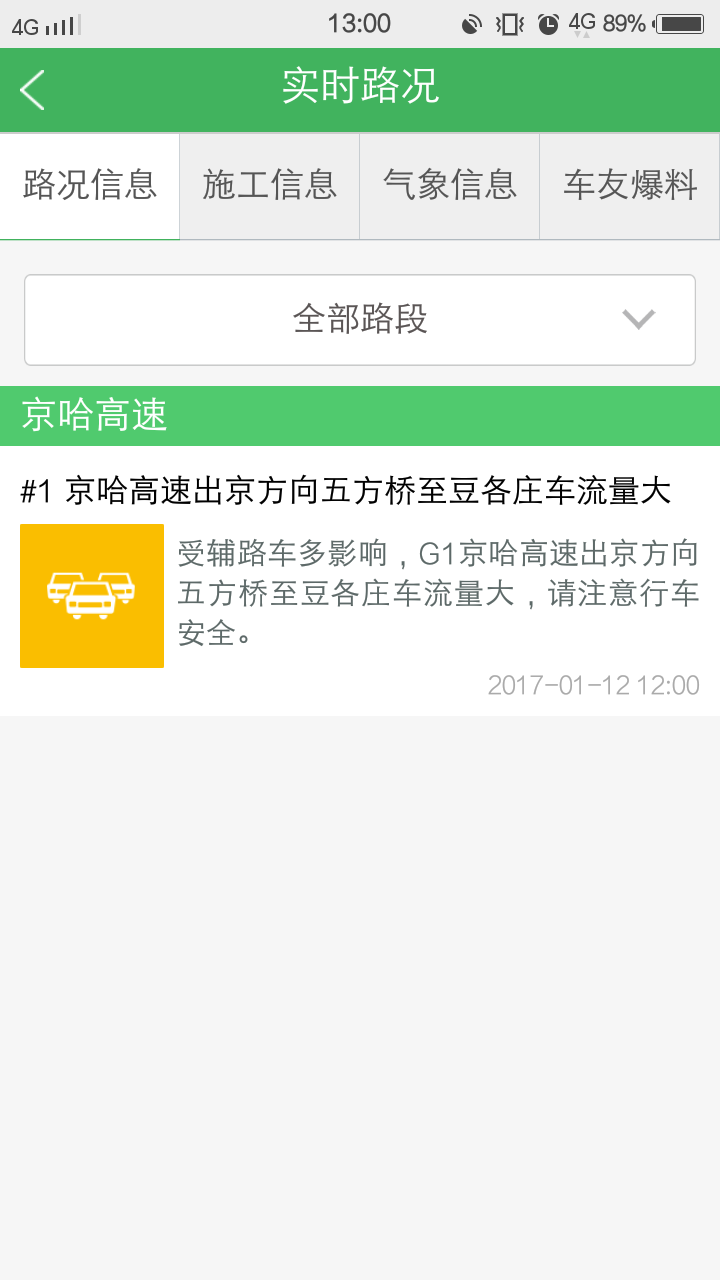
Task: Tap the timestamp 2017-01-12 12:00
Action: click(592, 685)
